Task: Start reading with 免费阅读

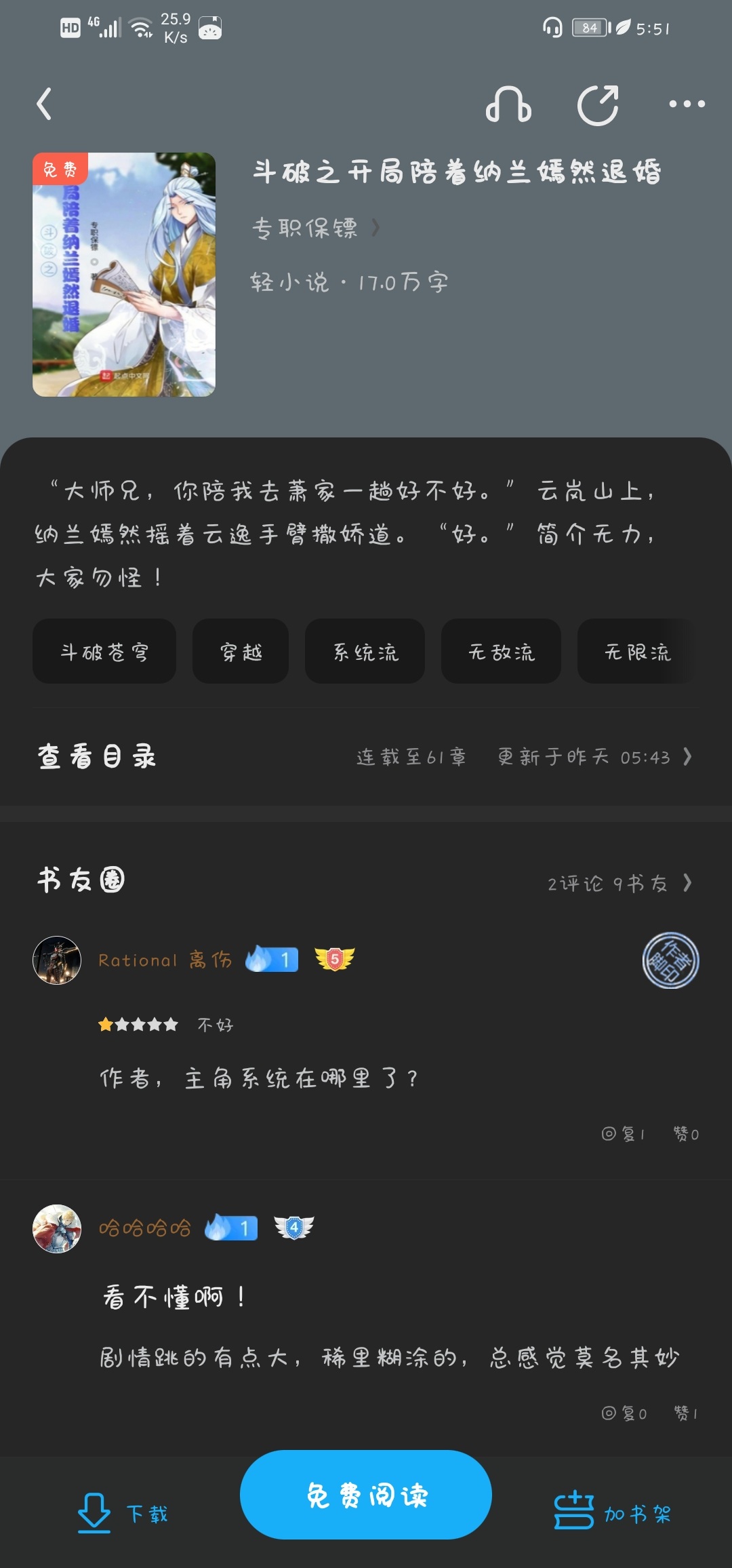Action: (366, 1495)
